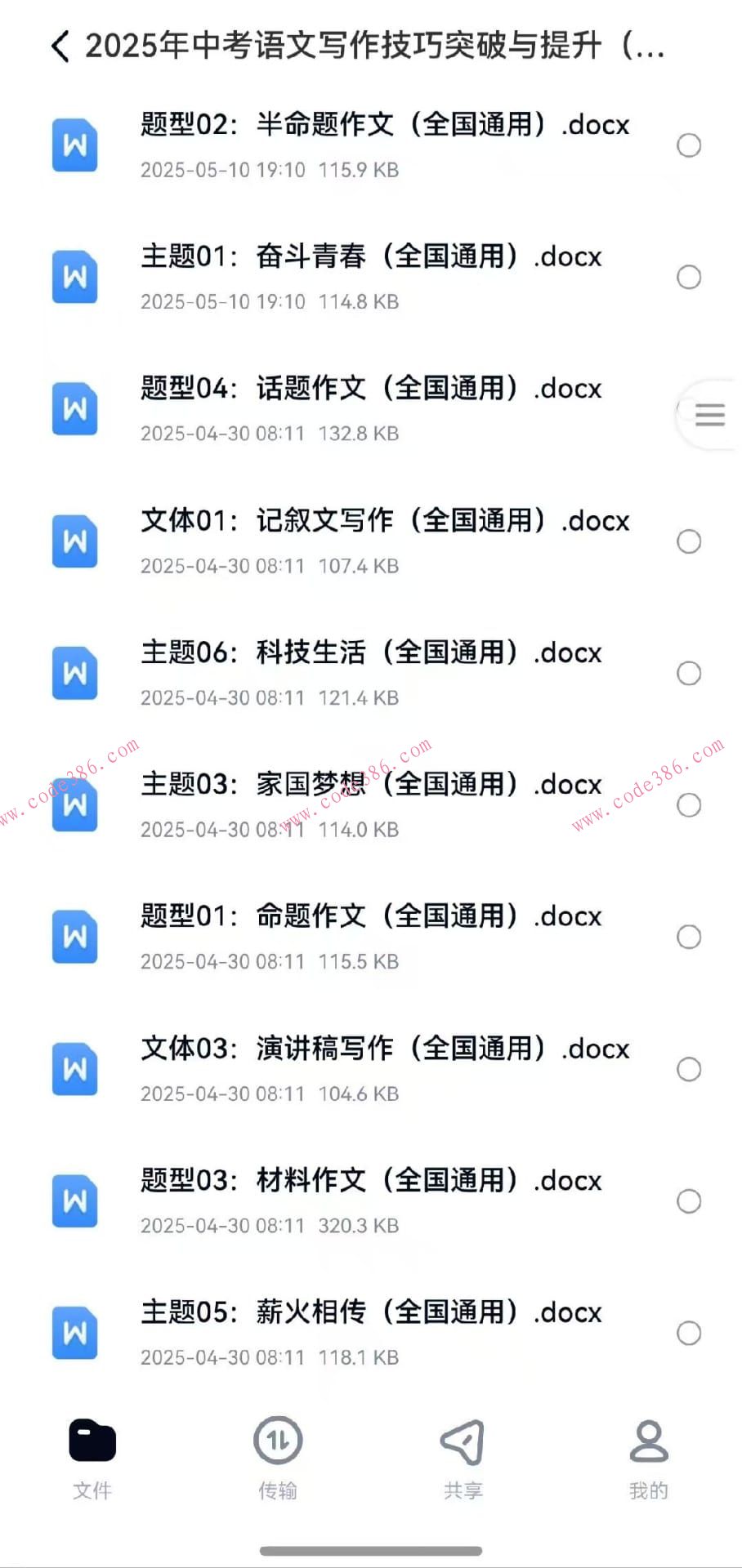
Task: Select the checkbox for 题型02 半命题作文
Action: 691,145
